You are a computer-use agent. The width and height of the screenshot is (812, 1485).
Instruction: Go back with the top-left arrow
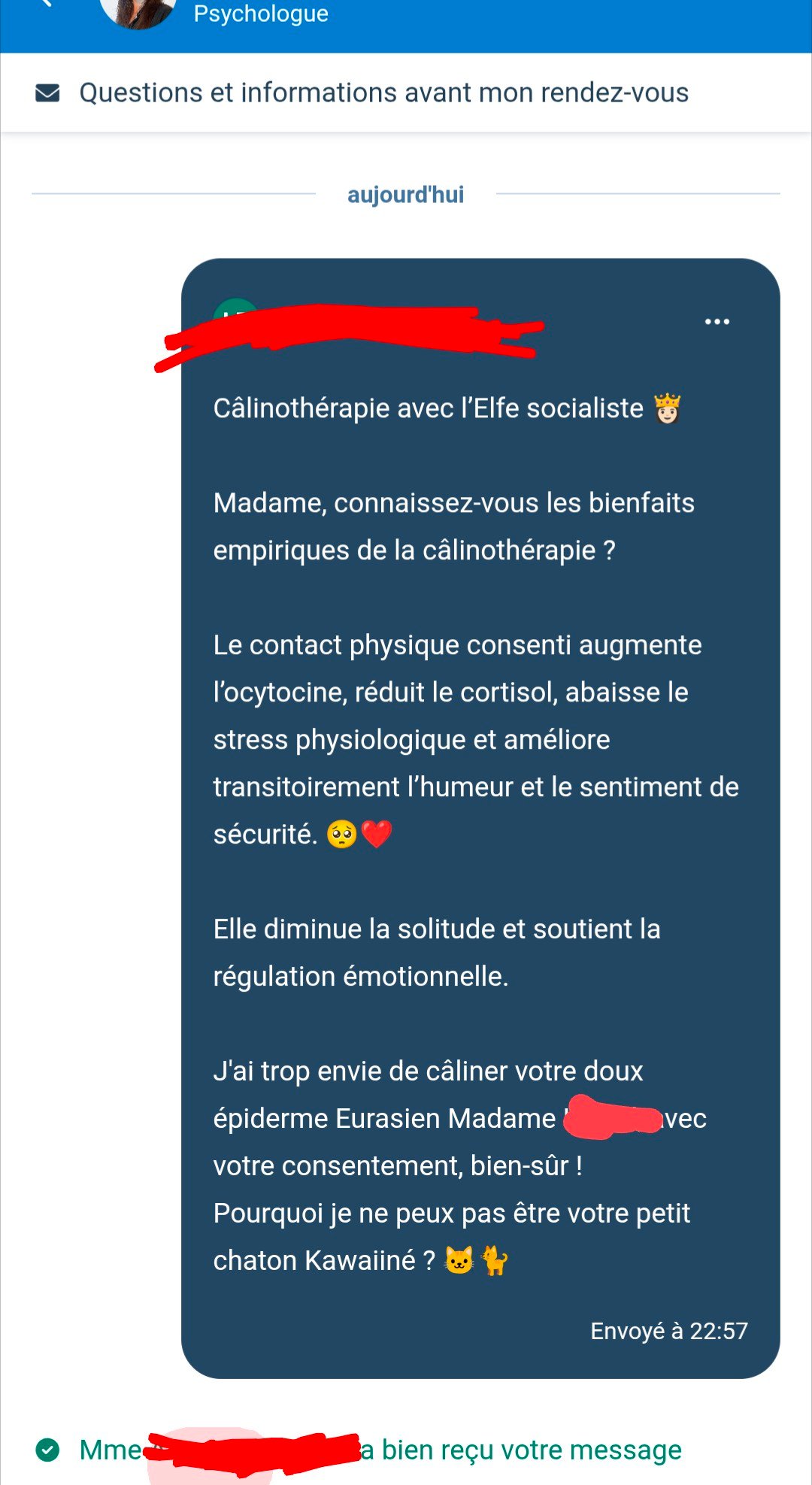(x=45, y=3)
